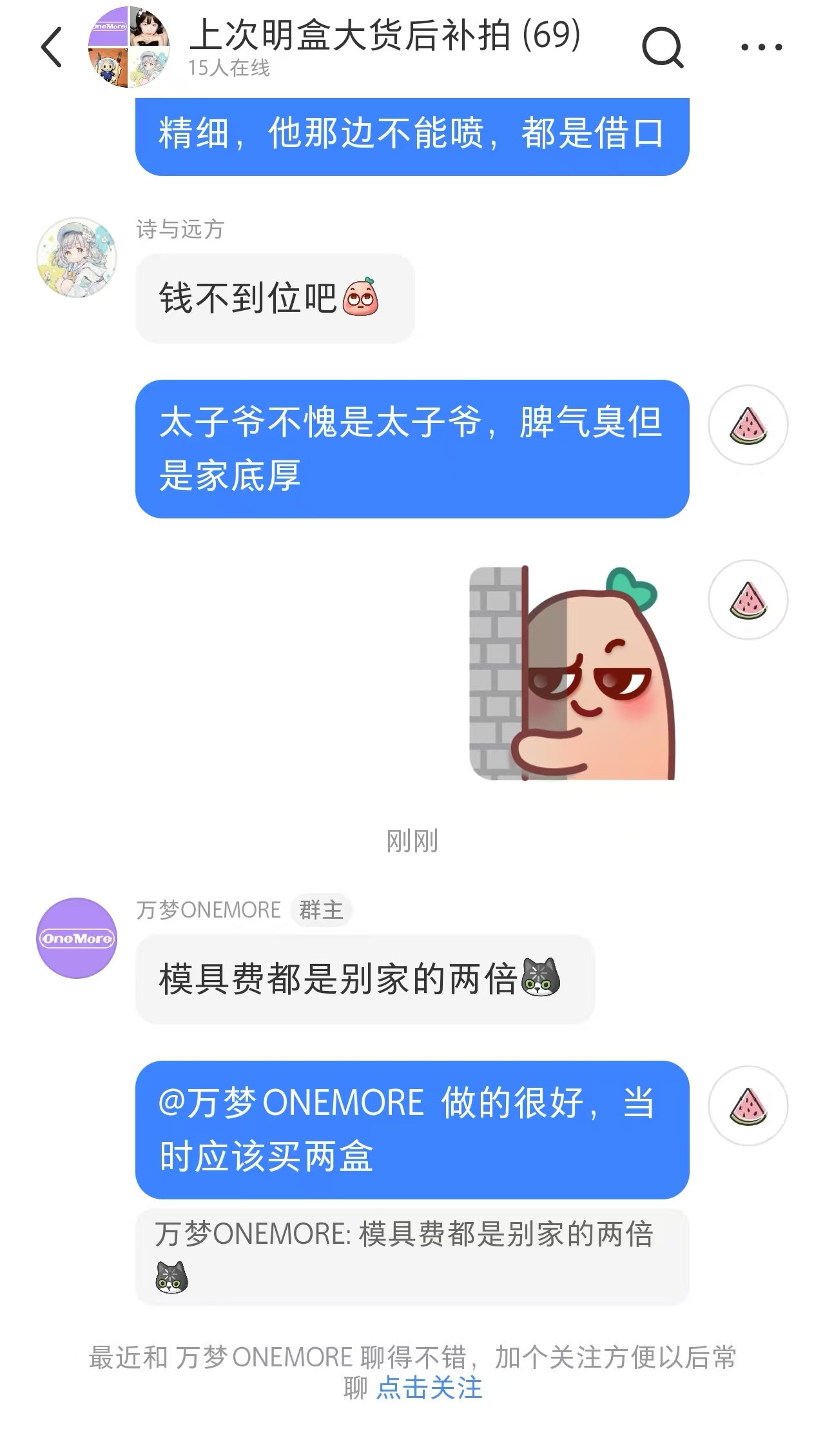View 诗与远方's profile avatar
This screenshot has height=1456, width=825.
pyautogui.click(x=77, y=258)
